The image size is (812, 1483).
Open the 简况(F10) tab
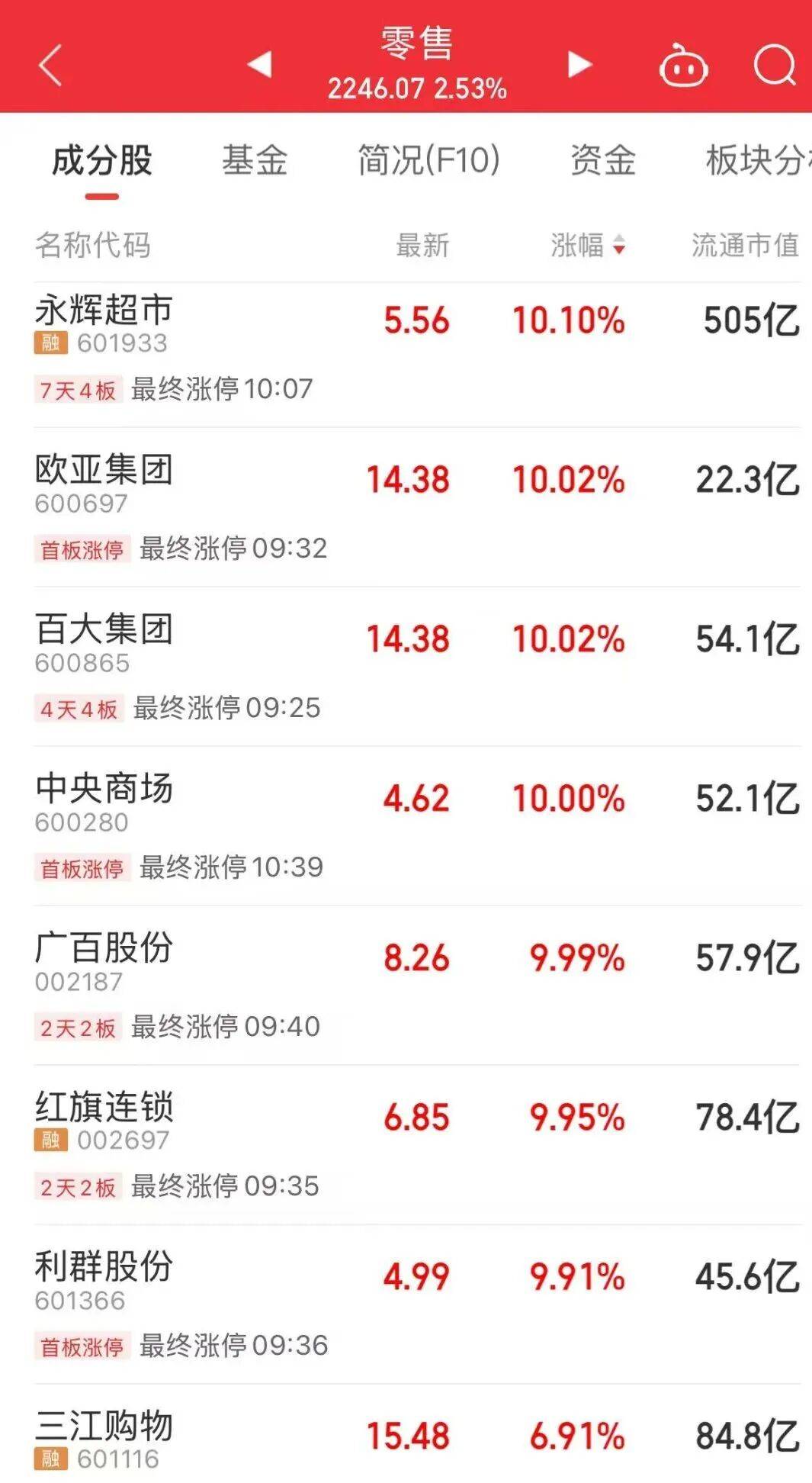coord(429,161)
